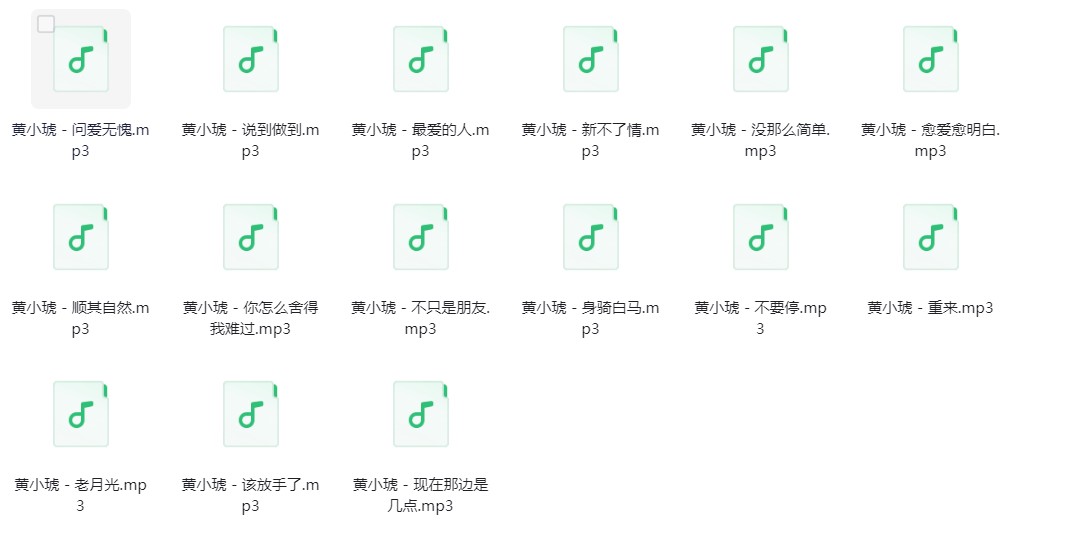Screen dimensions: 1079x542
Task: Open 黄小琥 - 不要停.mp3
Action: pyautogui.click(x=760, y=237)
